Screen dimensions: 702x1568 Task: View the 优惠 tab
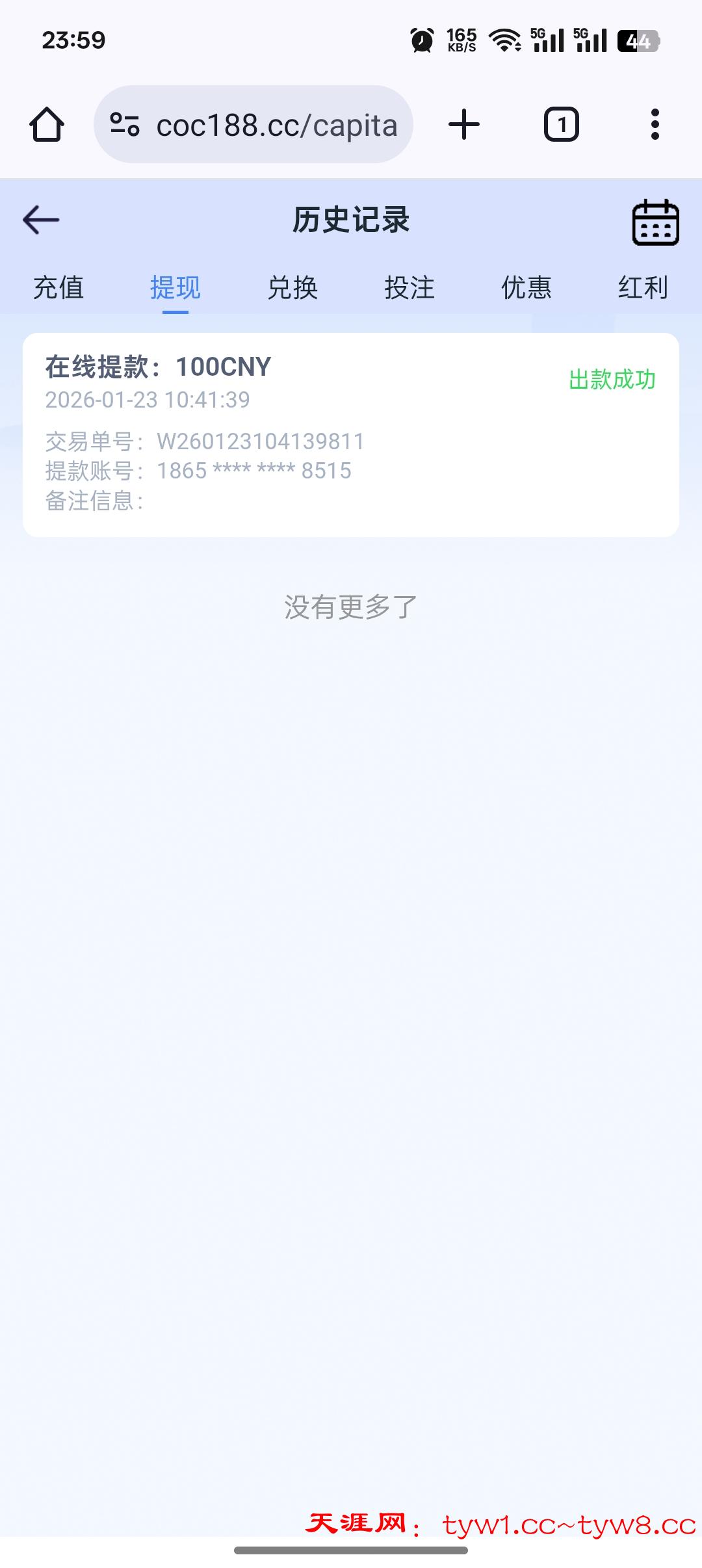coord(526,287)
